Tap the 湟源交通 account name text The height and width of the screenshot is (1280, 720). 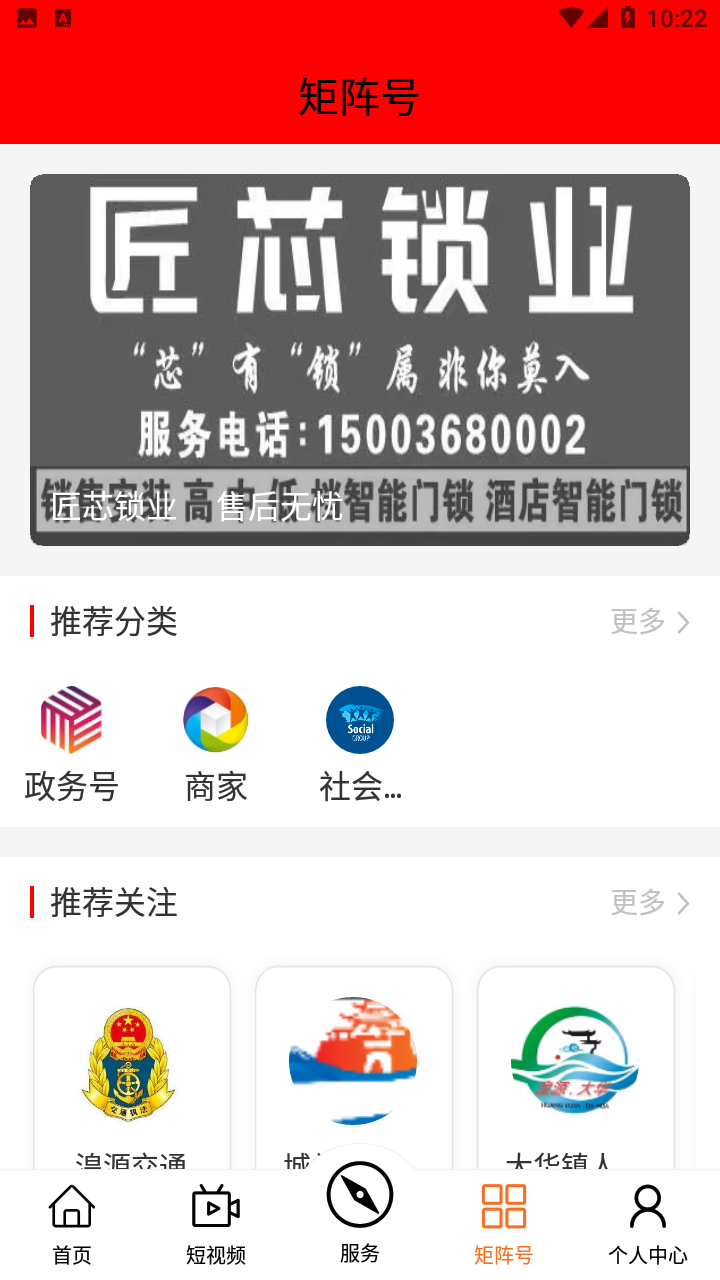click(x=131, y=1160)
